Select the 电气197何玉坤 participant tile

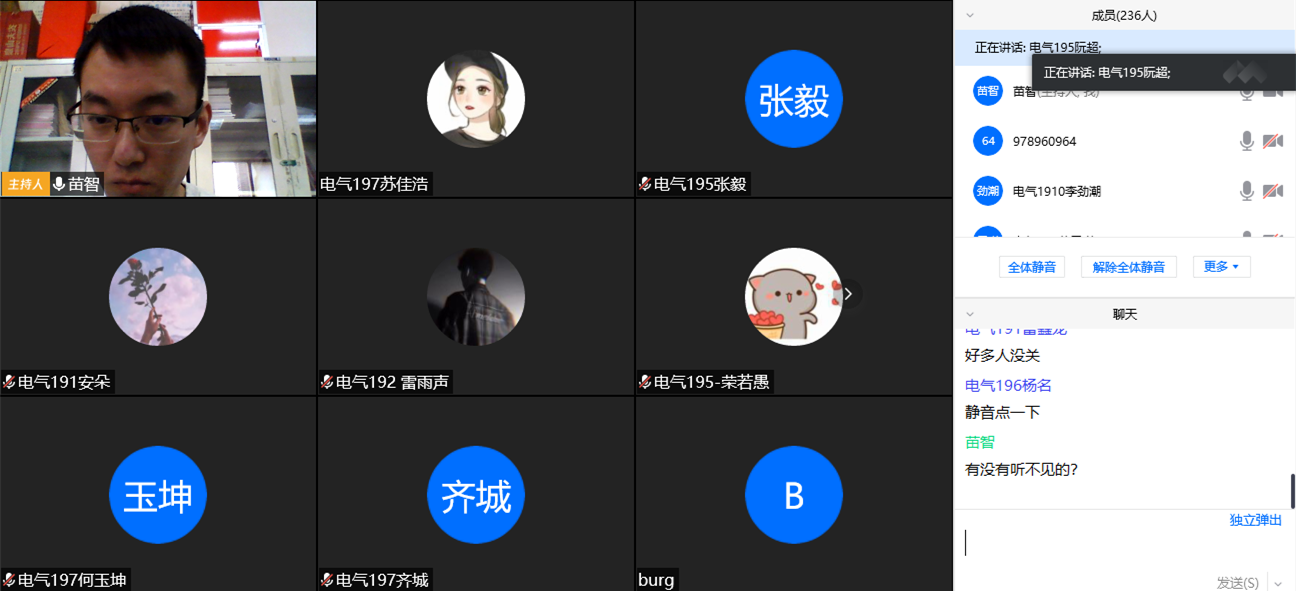pyautogui.click(x=158, y=494)
